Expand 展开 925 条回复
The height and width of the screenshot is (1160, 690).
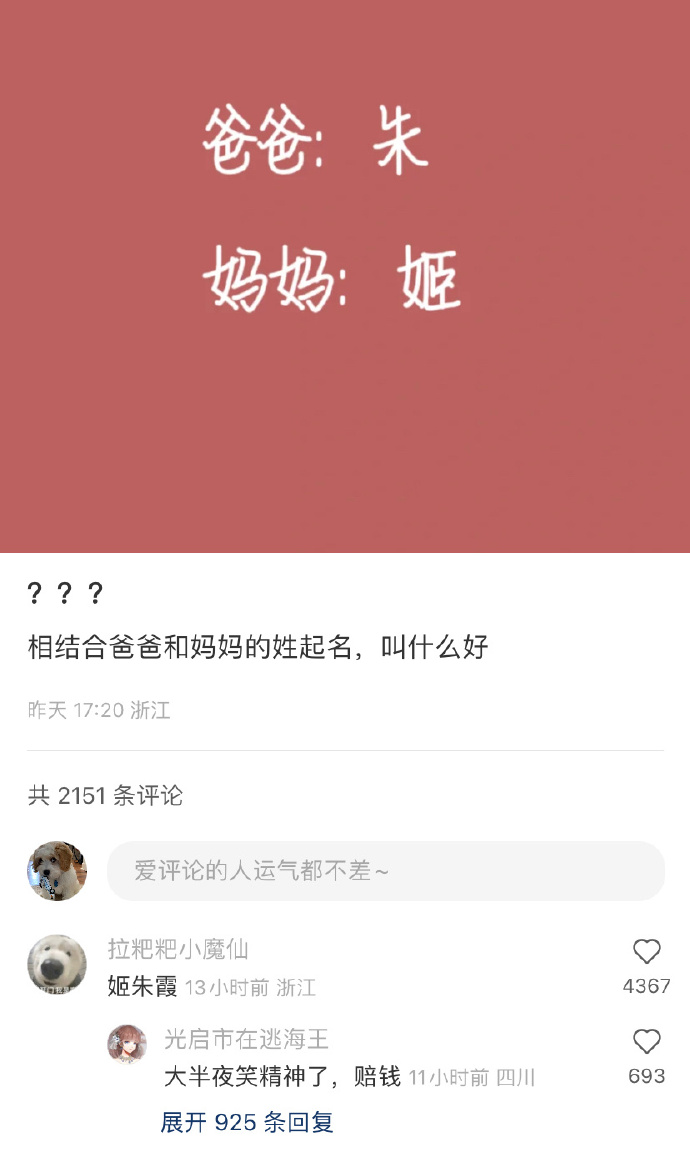click(247, 1122)
